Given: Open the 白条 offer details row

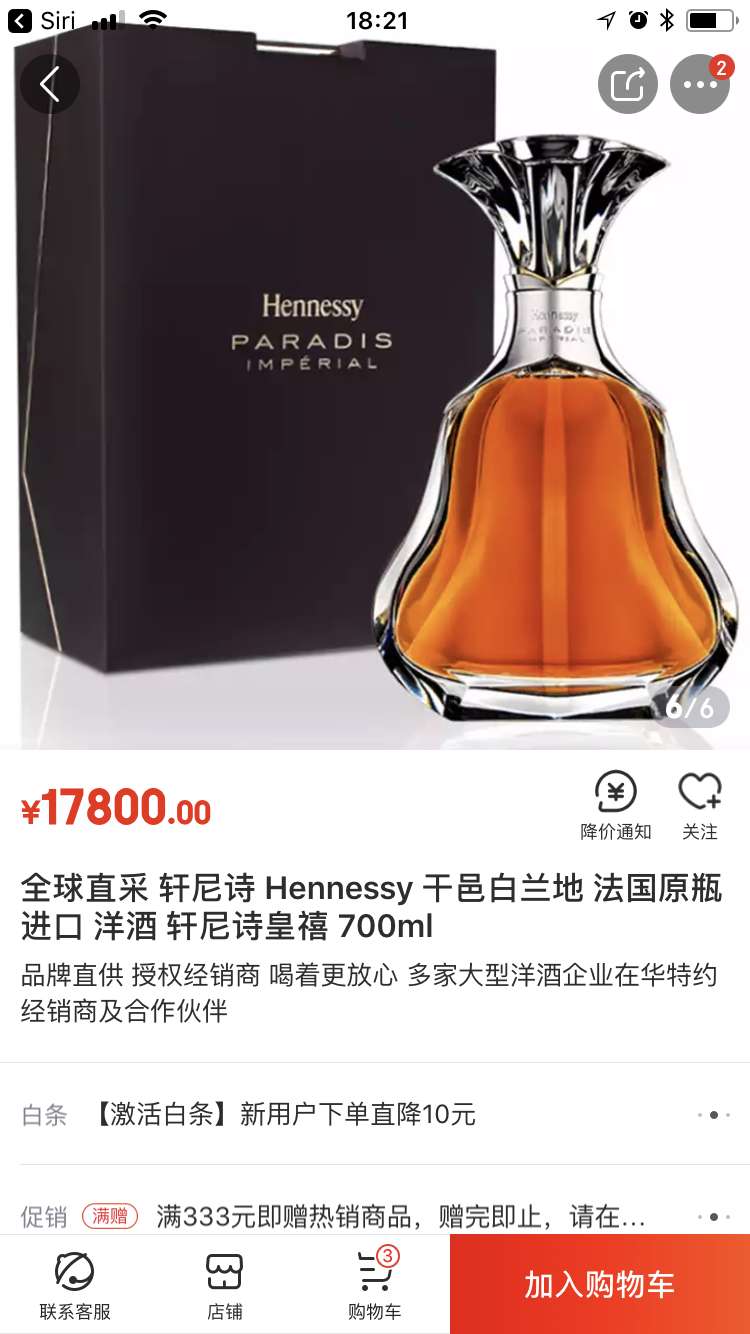Looking at the screenshot, I should 375,1114.
